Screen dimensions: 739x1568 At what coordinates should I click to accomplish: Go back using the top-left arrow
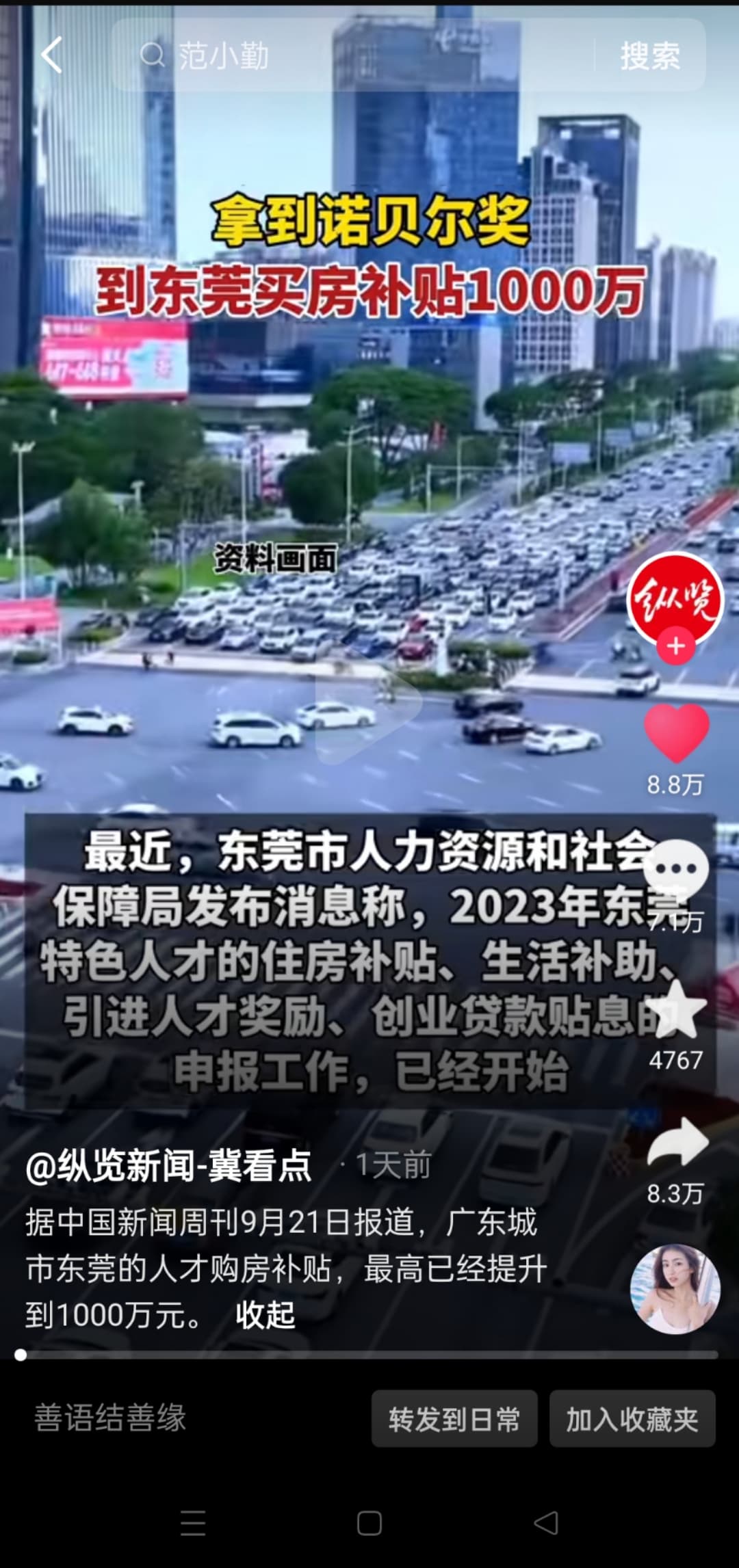coord(52,55)
